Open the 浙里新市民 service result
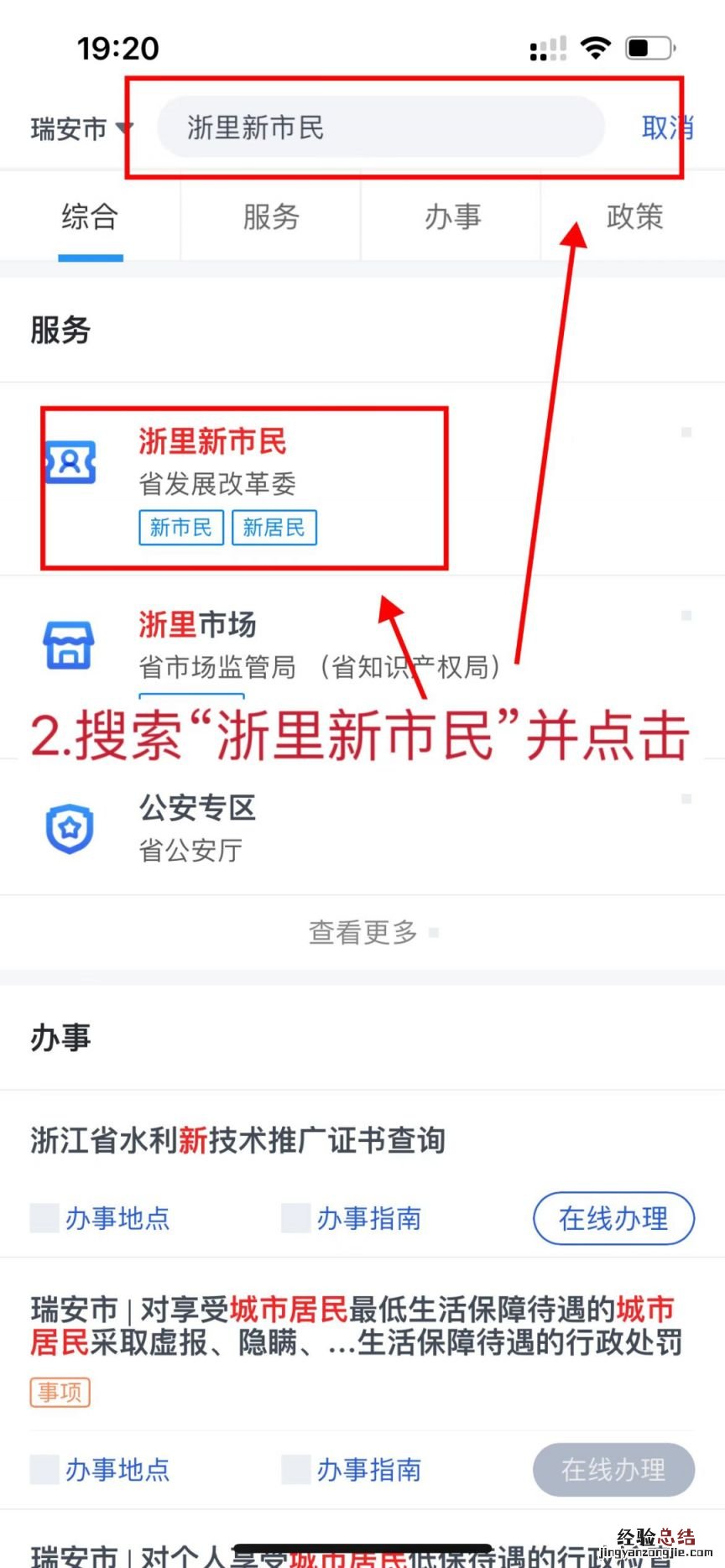Image resolution: width=725 pixels, height=1568 pixels. [212, 441]
